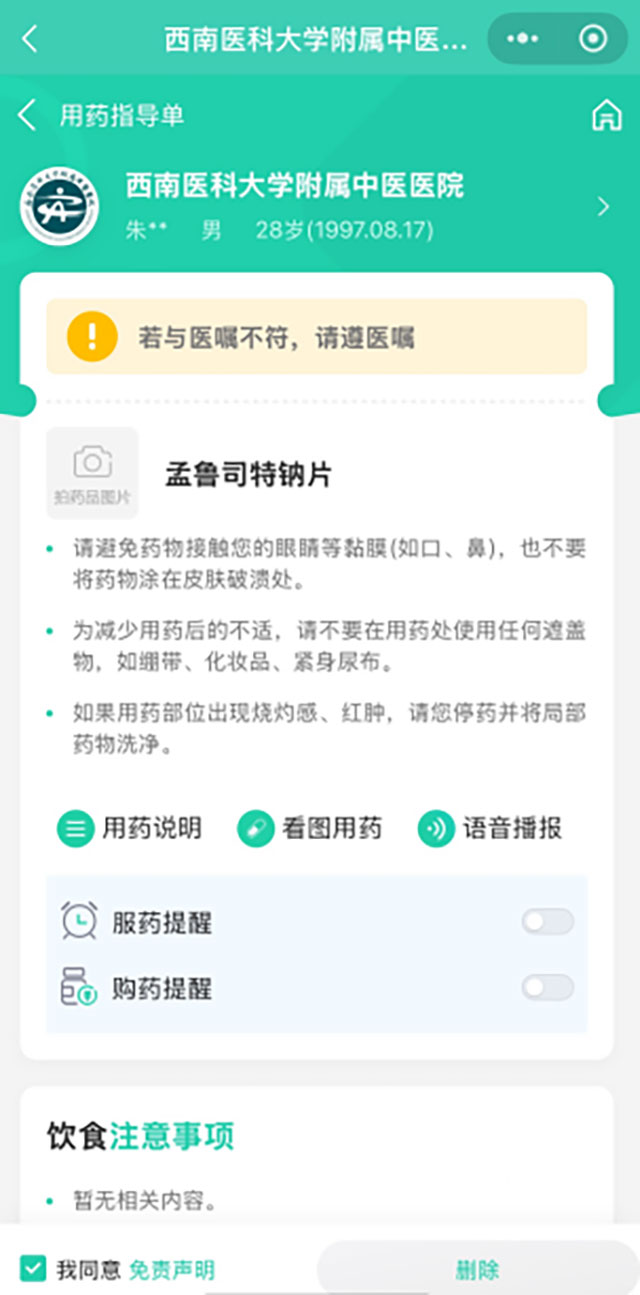
Task: Open the 西南医科大学附属中医医院 patient details
Action: tap(602, 207)
